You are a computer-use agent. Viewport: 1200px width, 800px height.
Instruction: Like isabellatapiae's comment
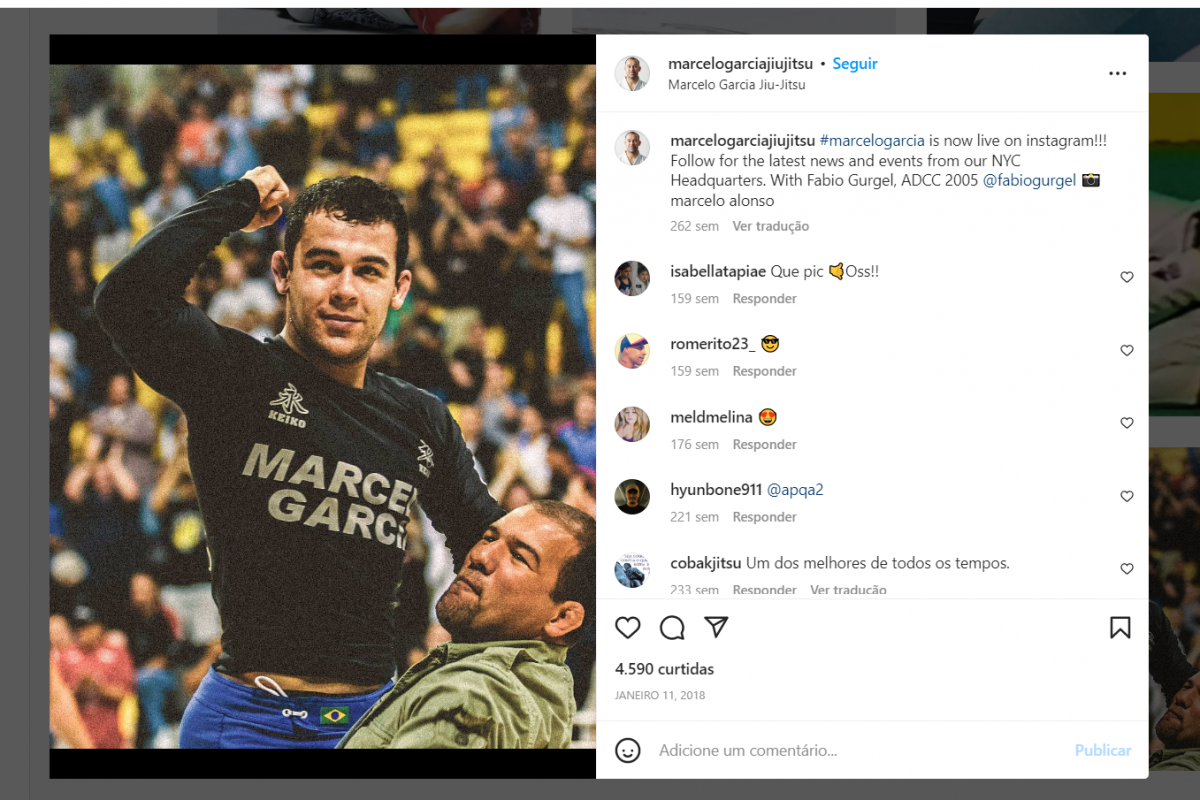1127,278
